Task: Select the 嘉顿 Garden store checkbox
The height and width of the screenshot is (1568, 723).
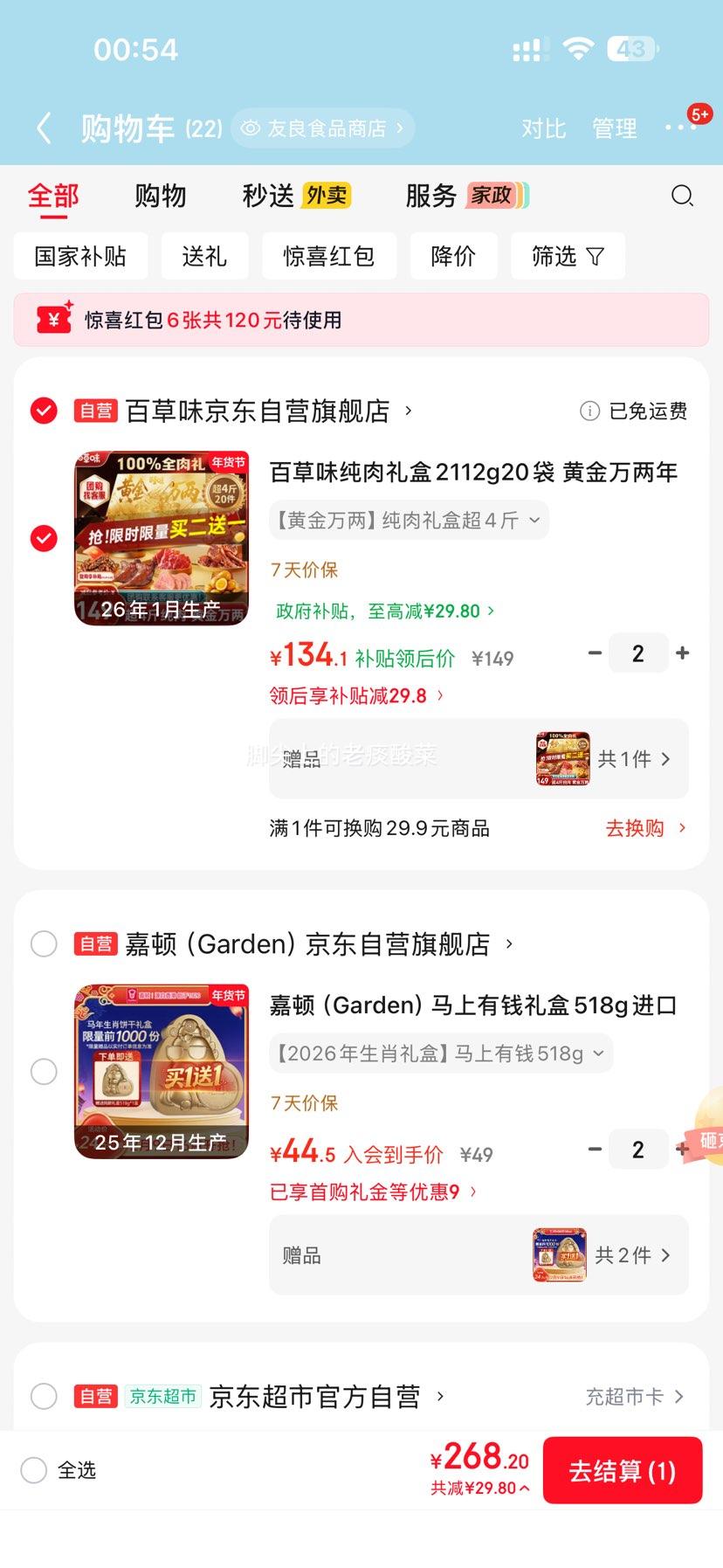Action: [x=44, y=943]
